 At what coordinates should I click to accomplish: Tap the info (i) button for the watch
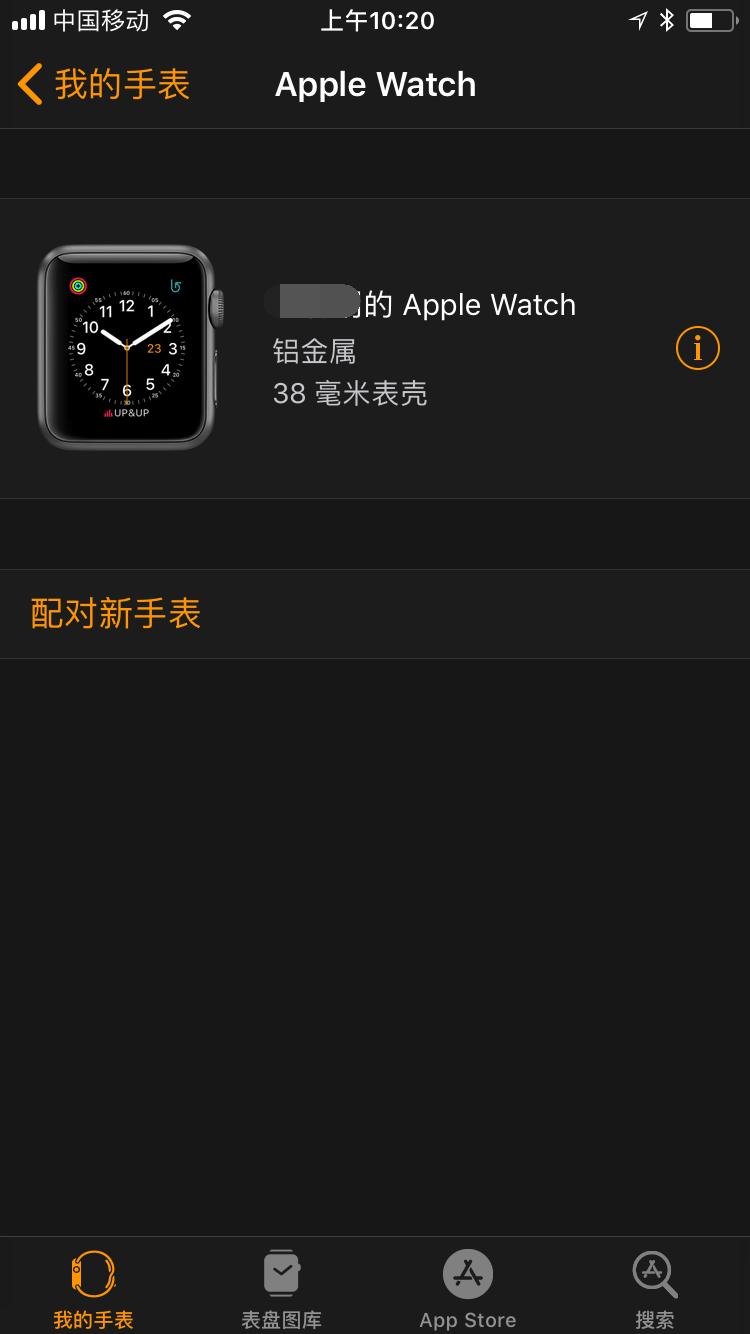(697, 348)
